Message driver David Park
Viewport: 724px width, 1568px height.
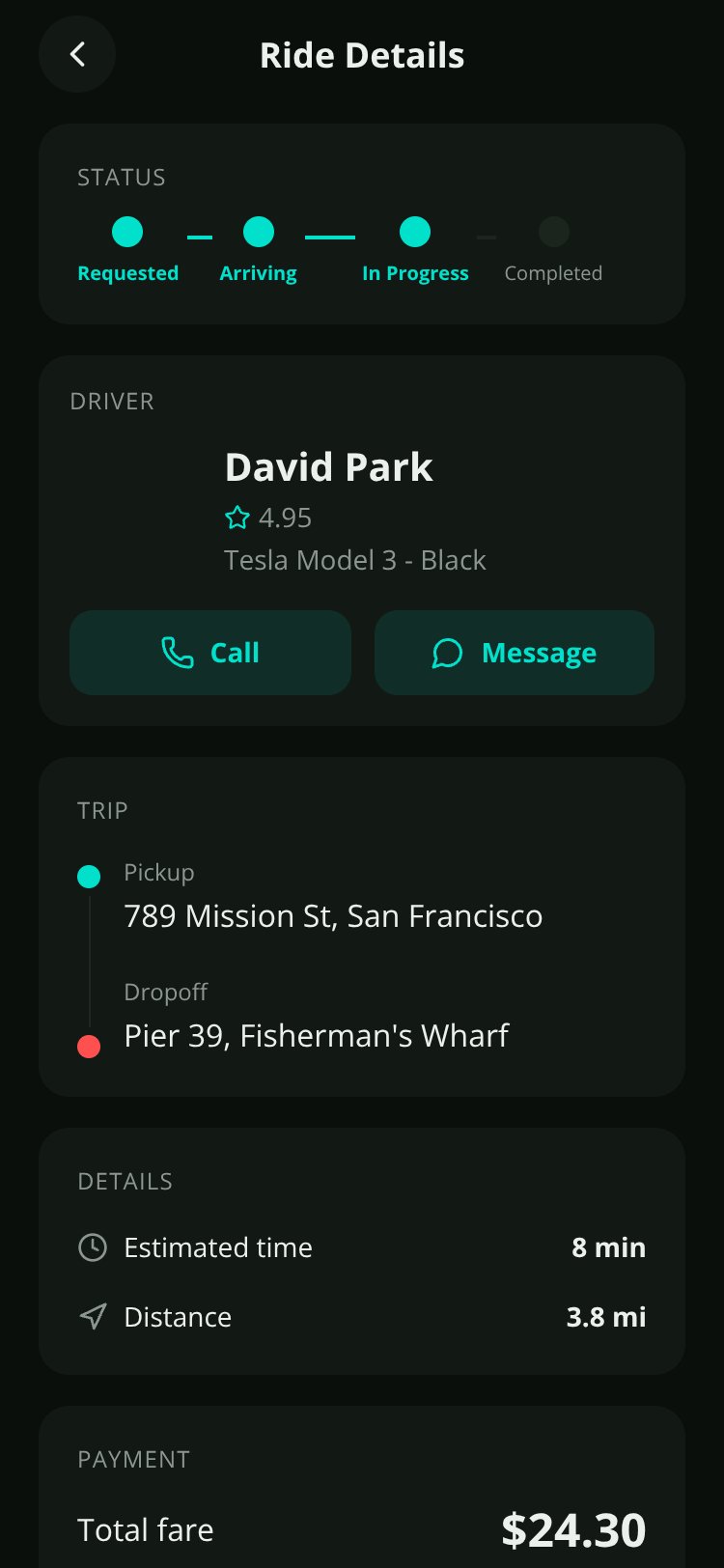point(515,653)
